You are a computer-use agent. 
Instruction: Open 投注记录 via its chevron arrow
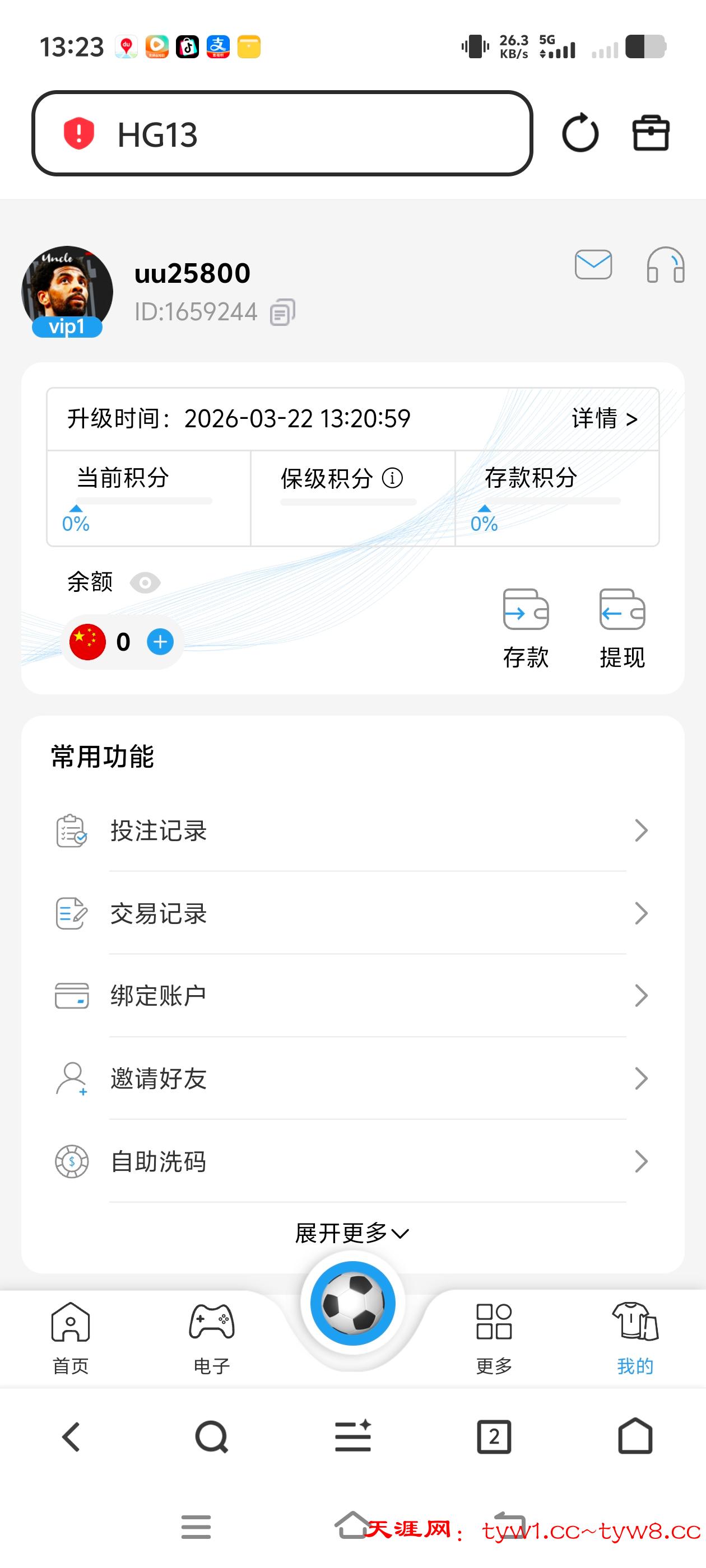642,830
